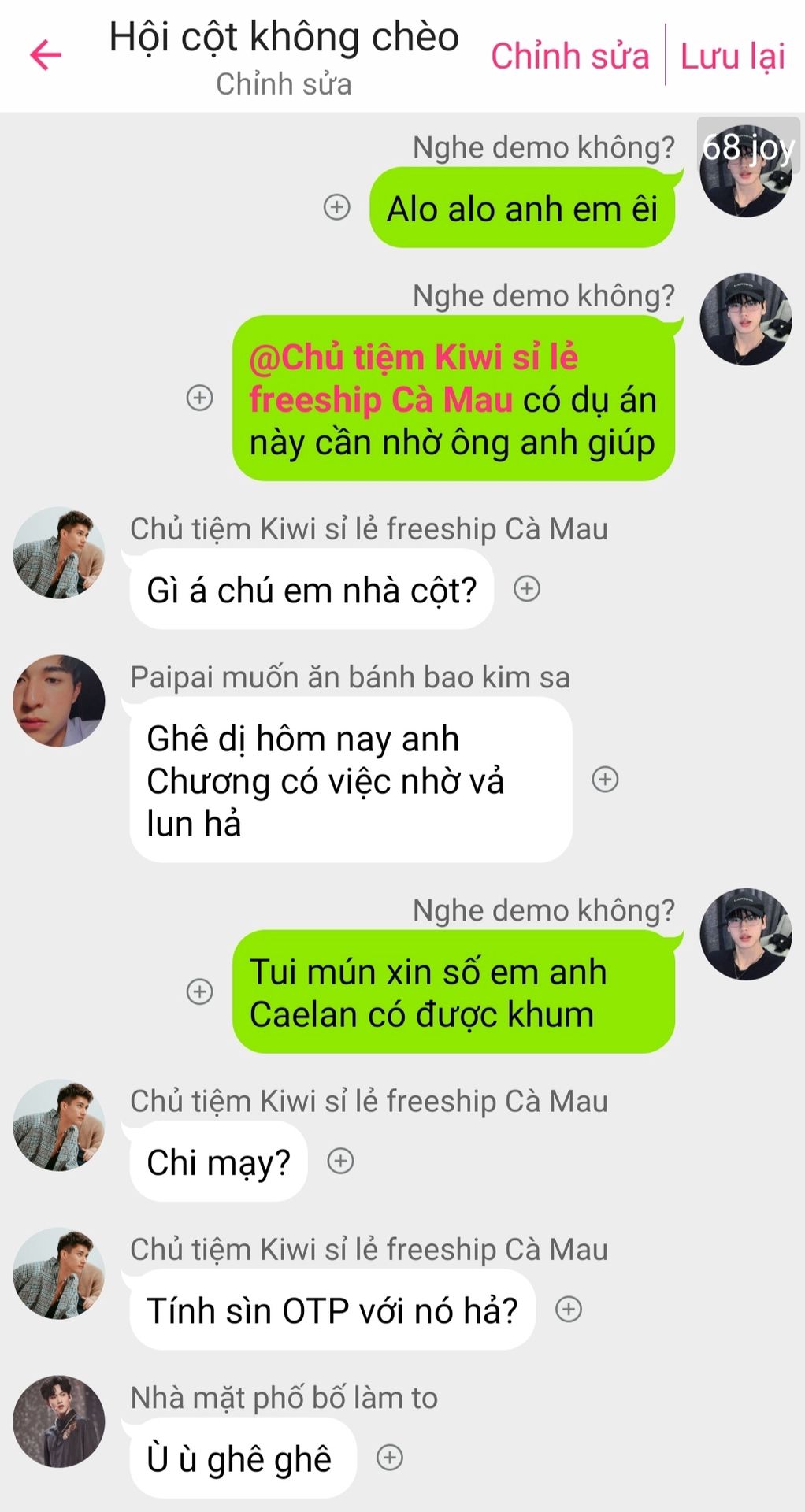Tap the pink Chỉnh sửa button
805x1512 pixels.
[569, 57]
